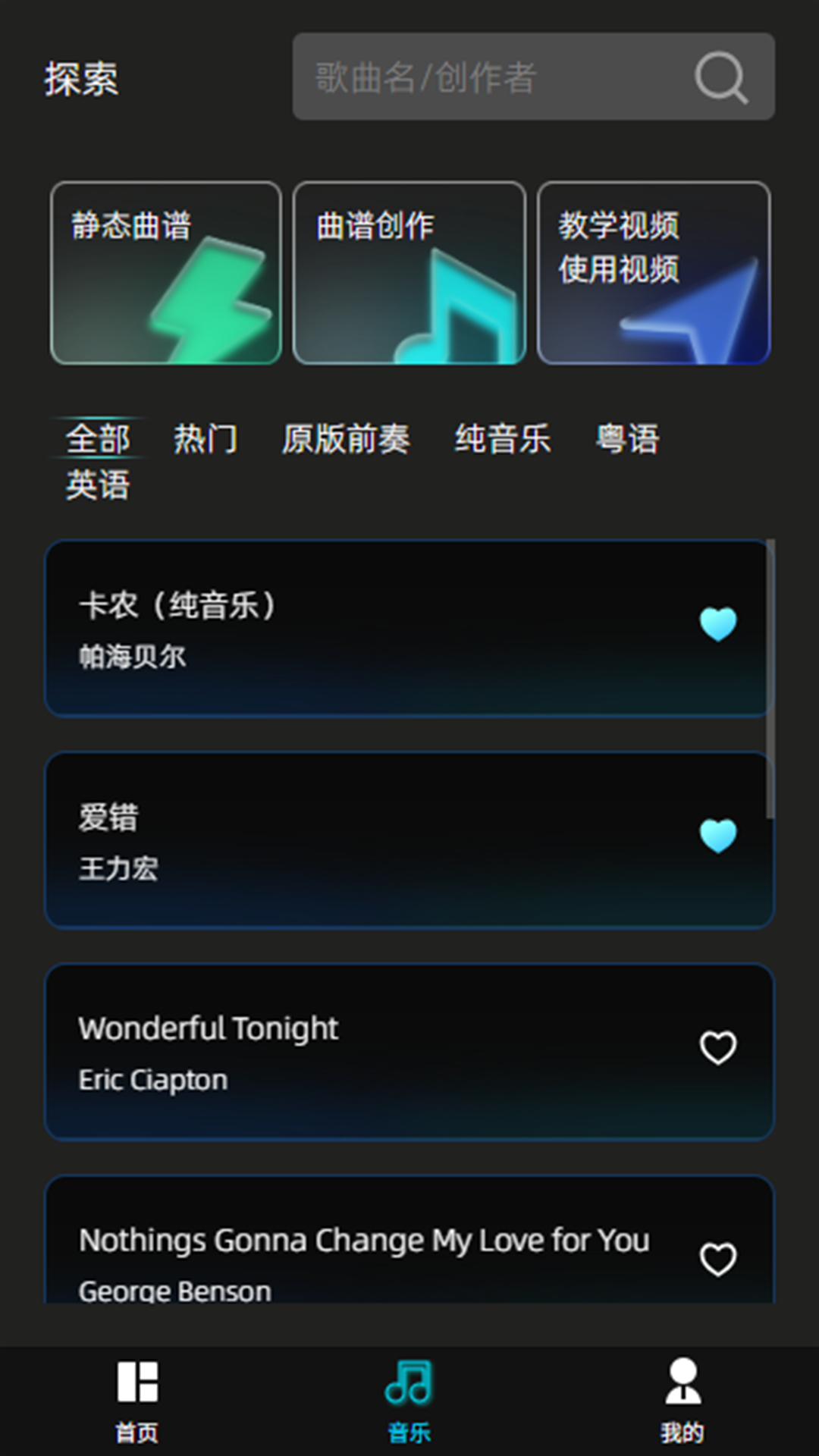The image size is (819, 1456).
Task: Open the 粤语 songs category
Action: pos(628,438)
